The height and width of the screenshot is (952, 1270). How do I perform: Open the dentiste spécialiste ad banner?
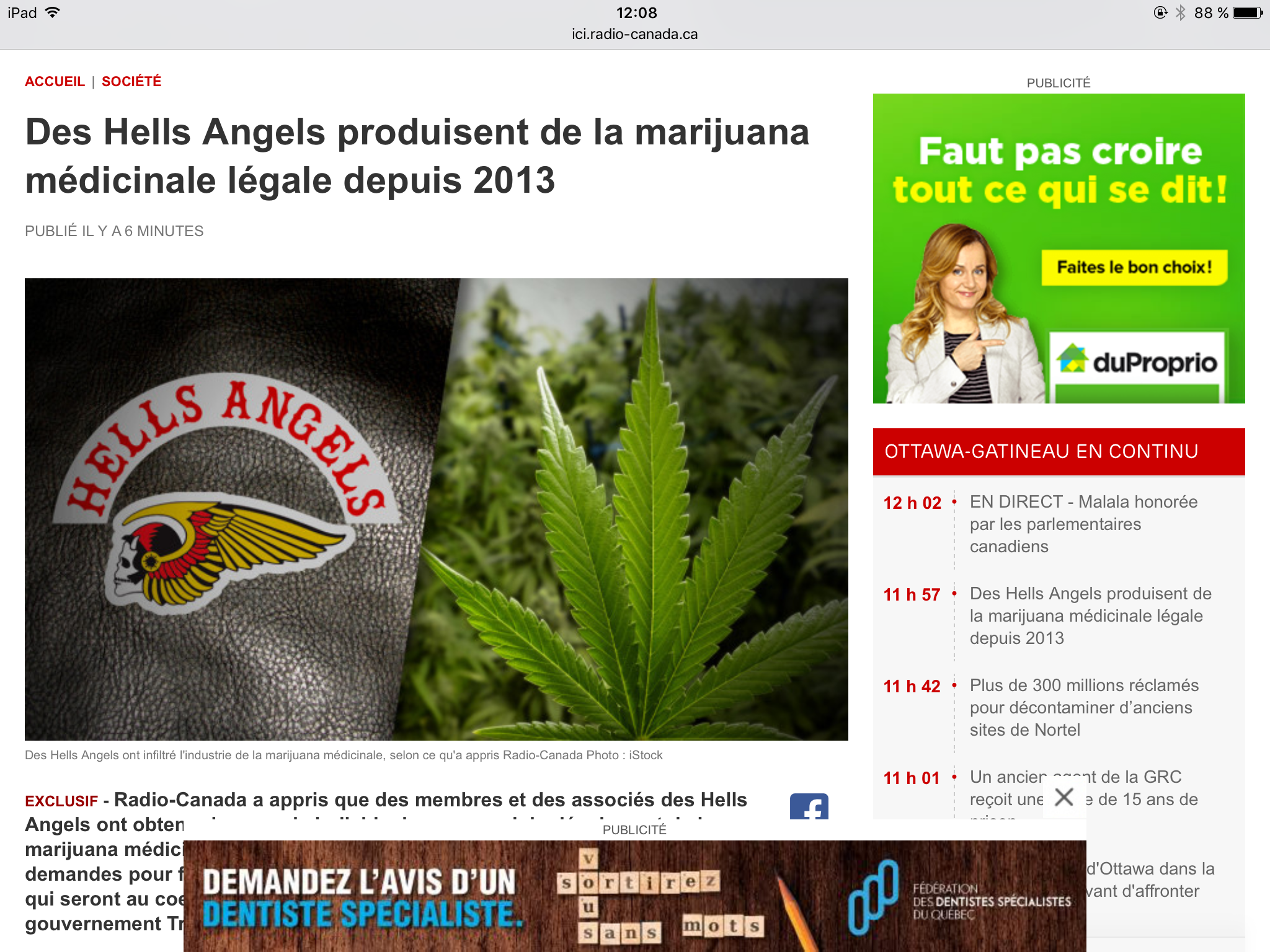[634, 896]
